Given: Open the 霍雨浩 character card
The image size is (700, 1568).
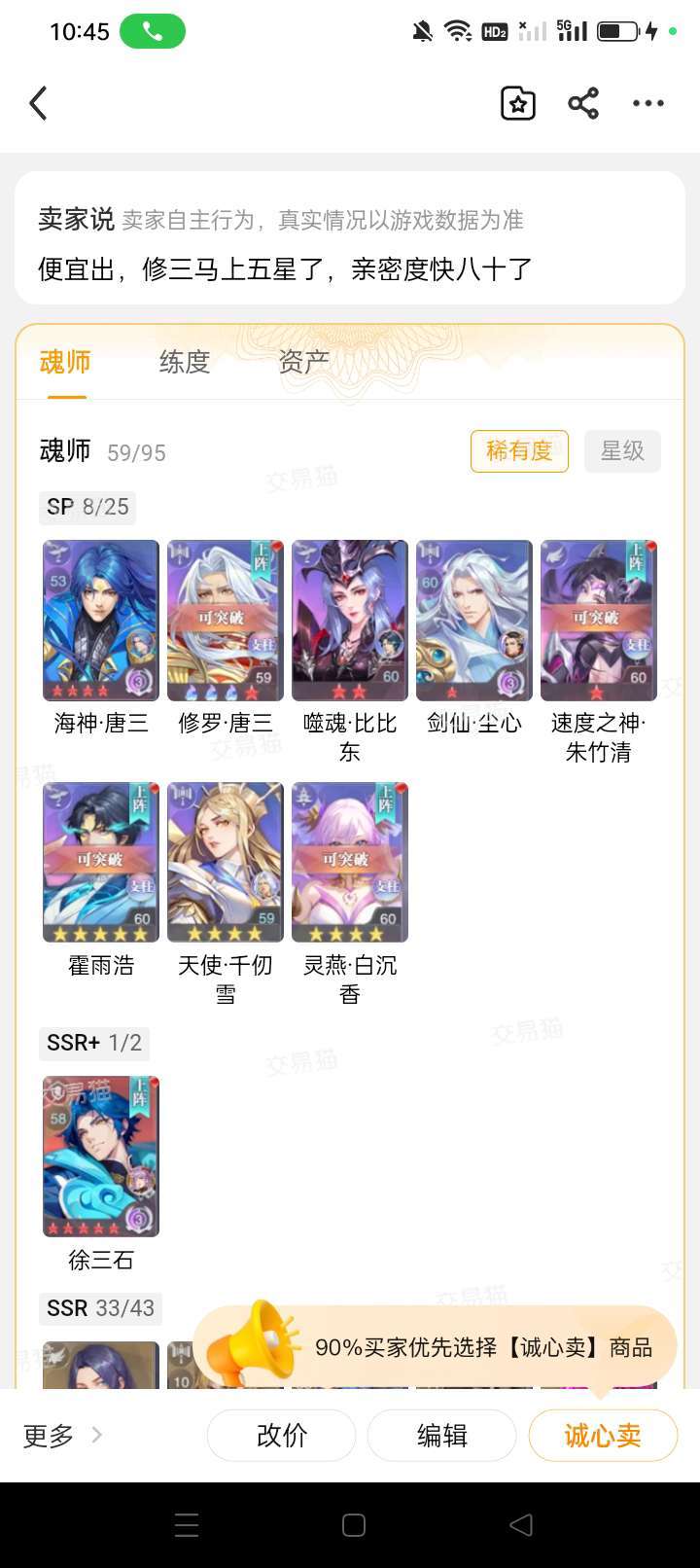Looking at the screenshot, I should click(x=101, y=863).
